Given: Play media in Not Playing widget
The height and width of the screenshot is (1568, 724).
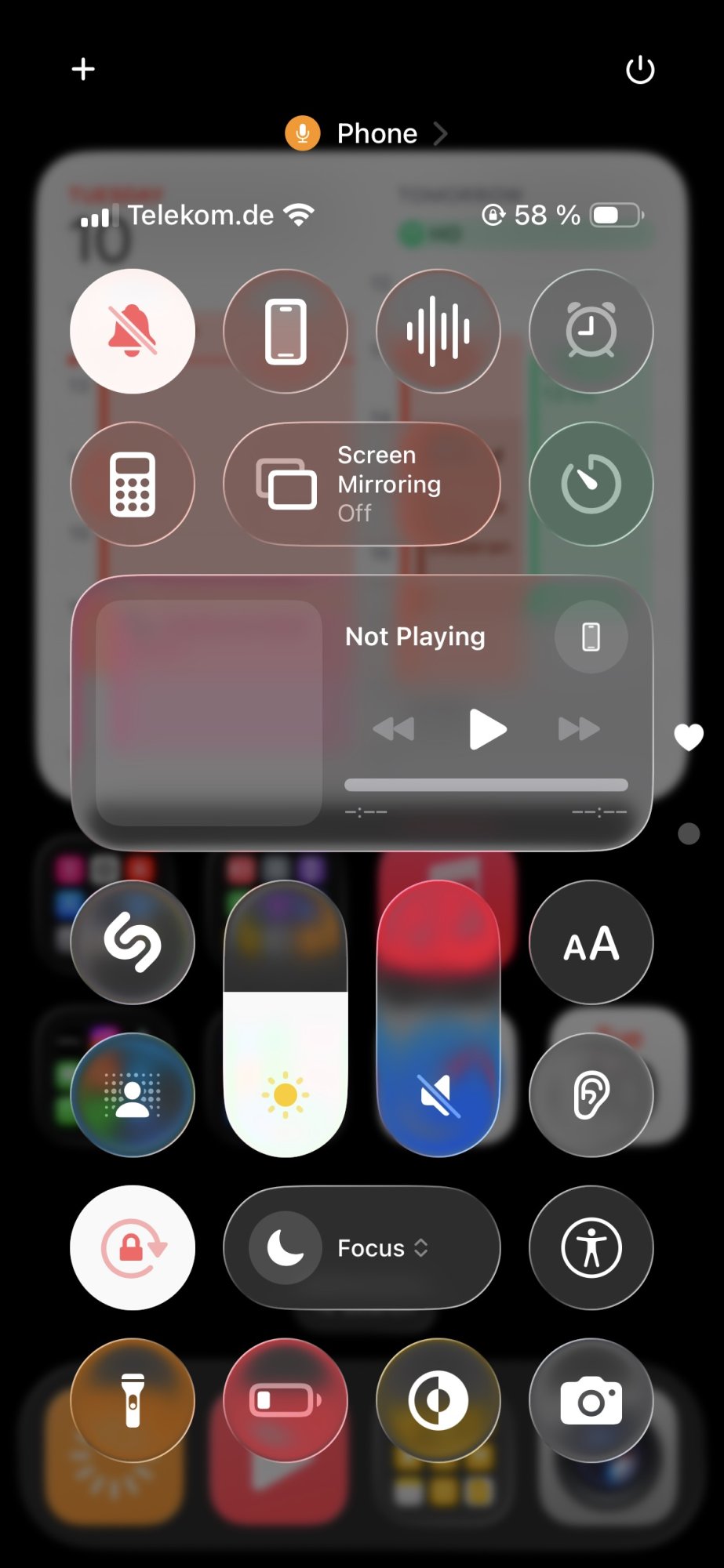Looking at the screenshot, I should pyautogui.click(x=487, y=729).
